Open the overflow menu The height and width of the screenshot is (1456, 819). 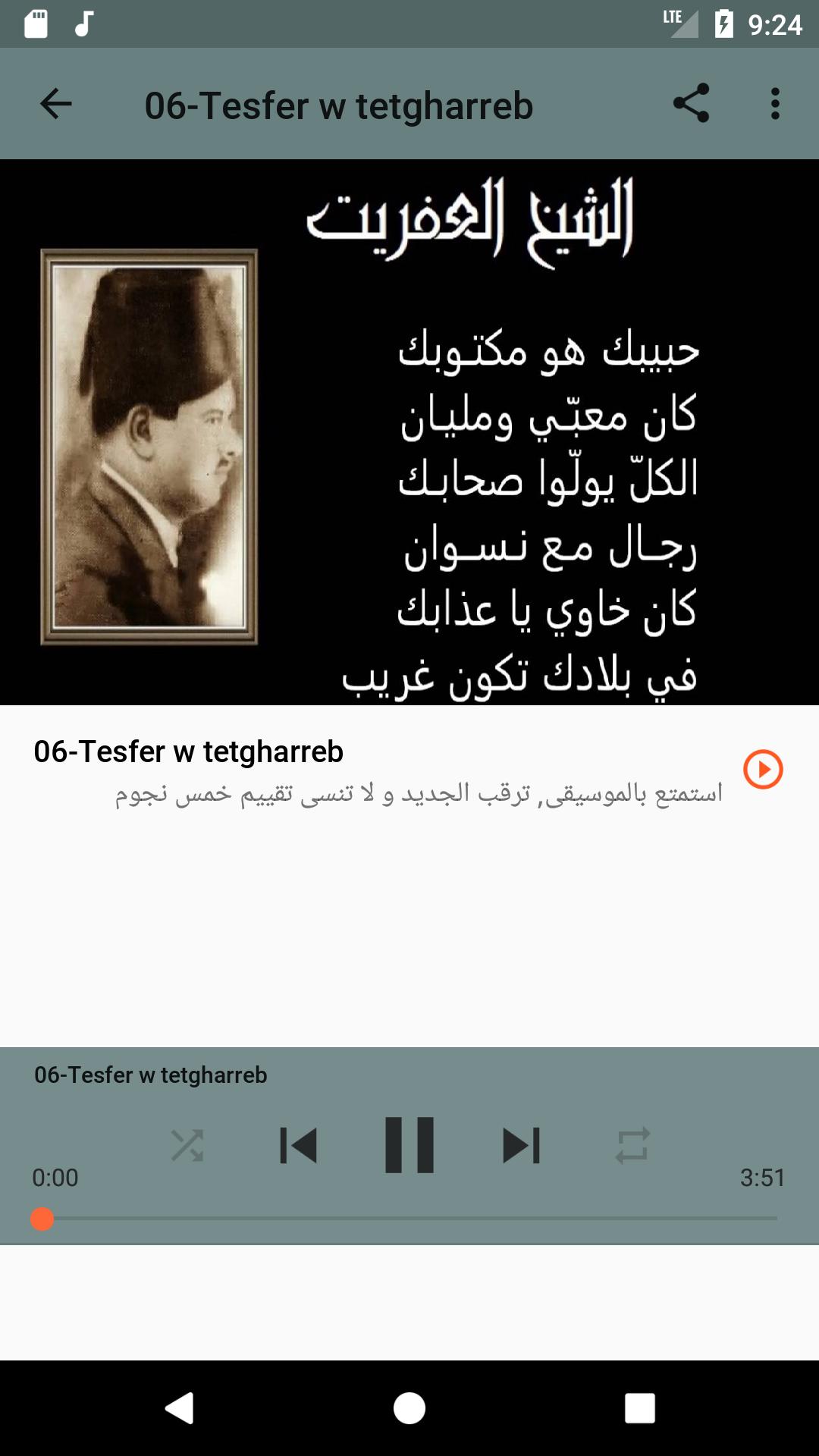point(774,104)
